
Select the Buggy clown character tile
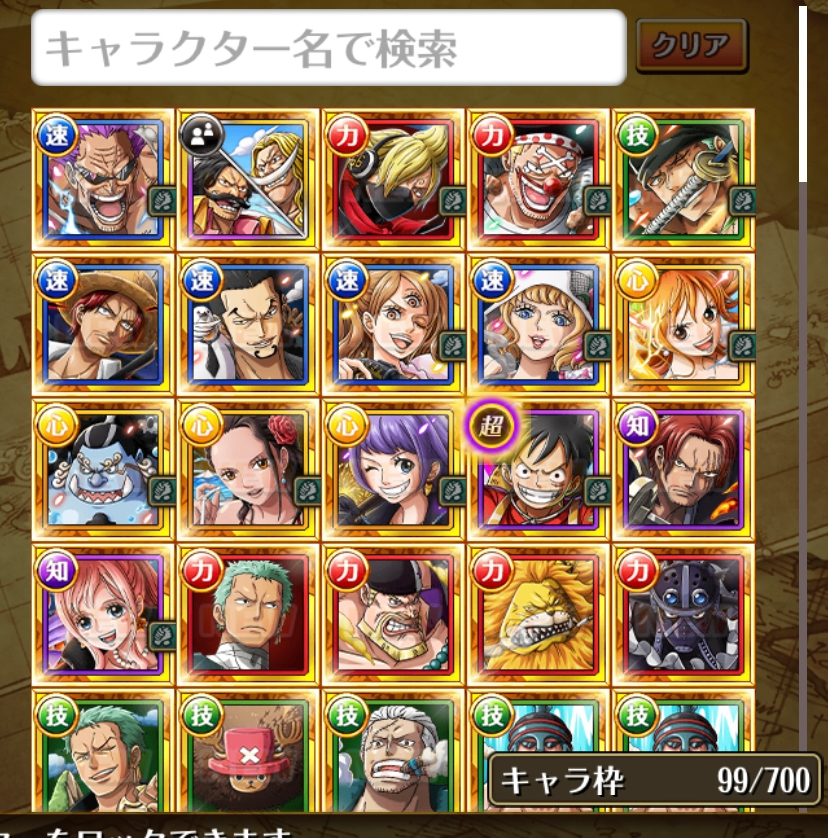pyautogui.click(x=538, y=179)
